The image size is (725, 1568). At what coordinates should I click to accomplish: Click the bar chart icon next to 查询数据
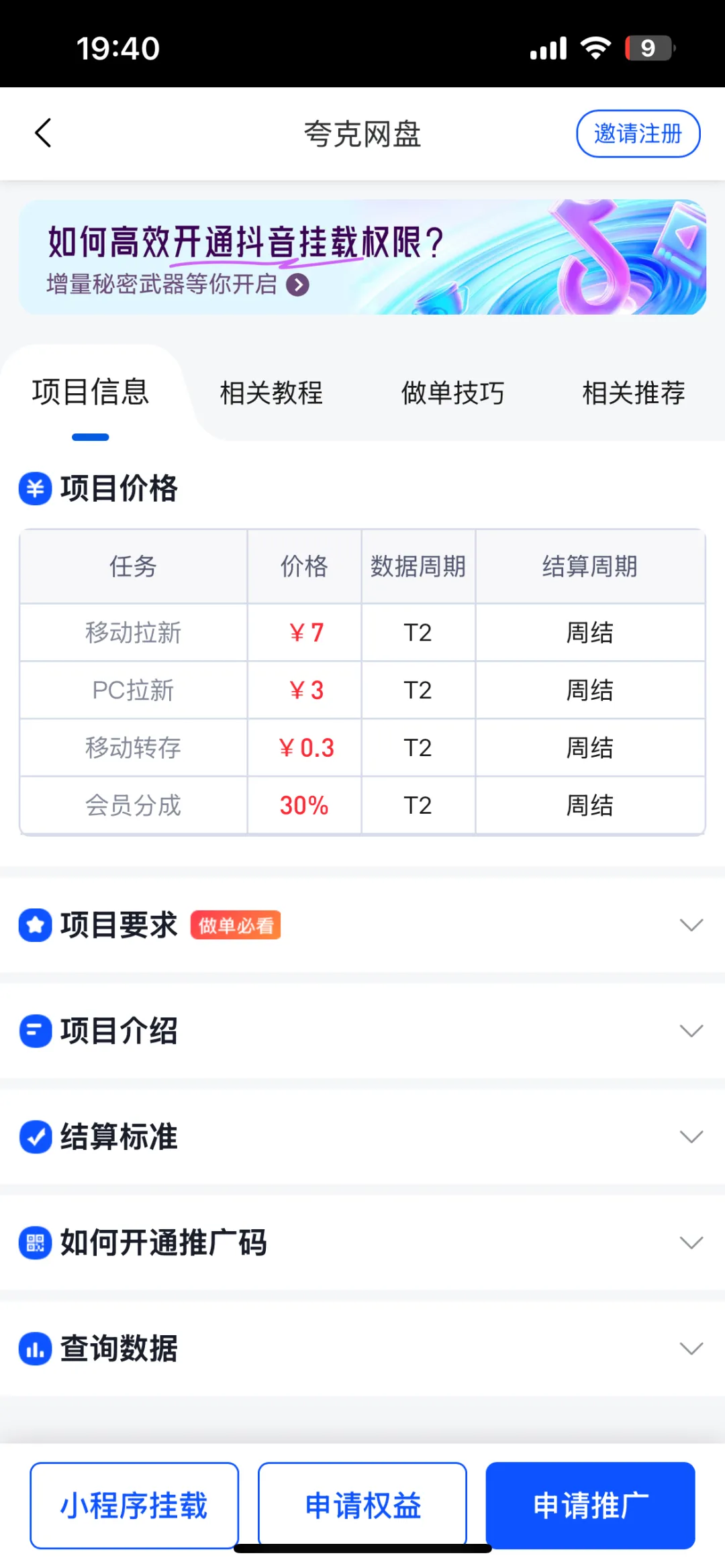(34, 1349)
